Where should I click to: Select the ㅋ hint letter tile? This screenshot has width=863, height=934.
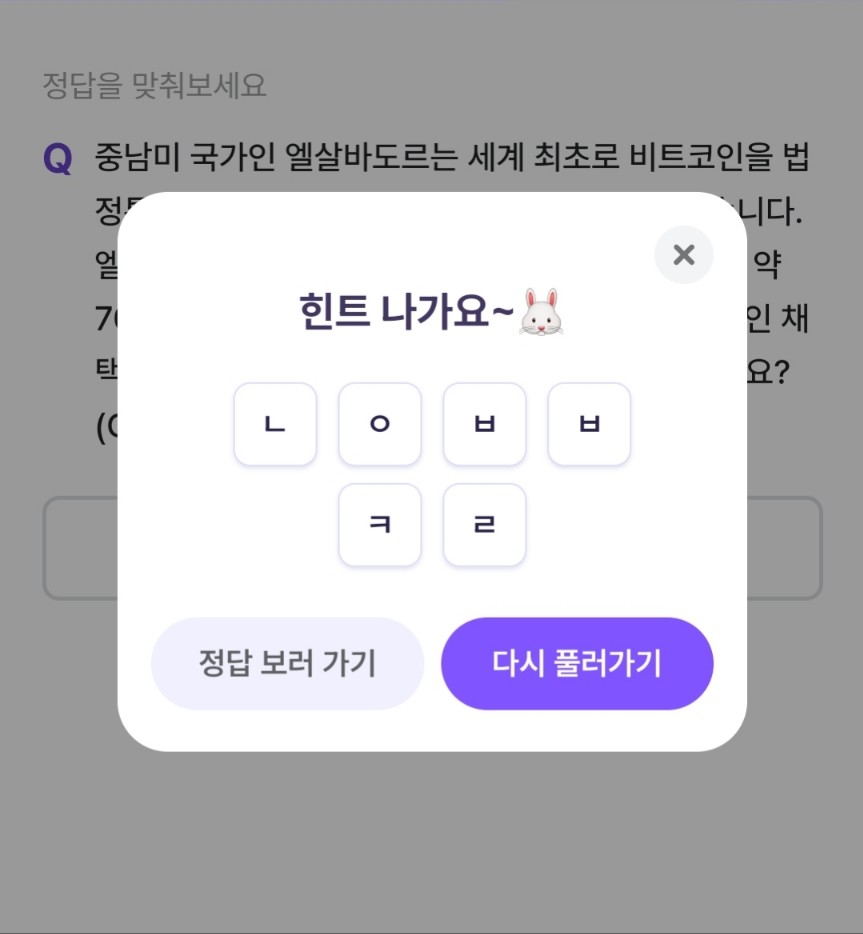(x=380, y=524)
